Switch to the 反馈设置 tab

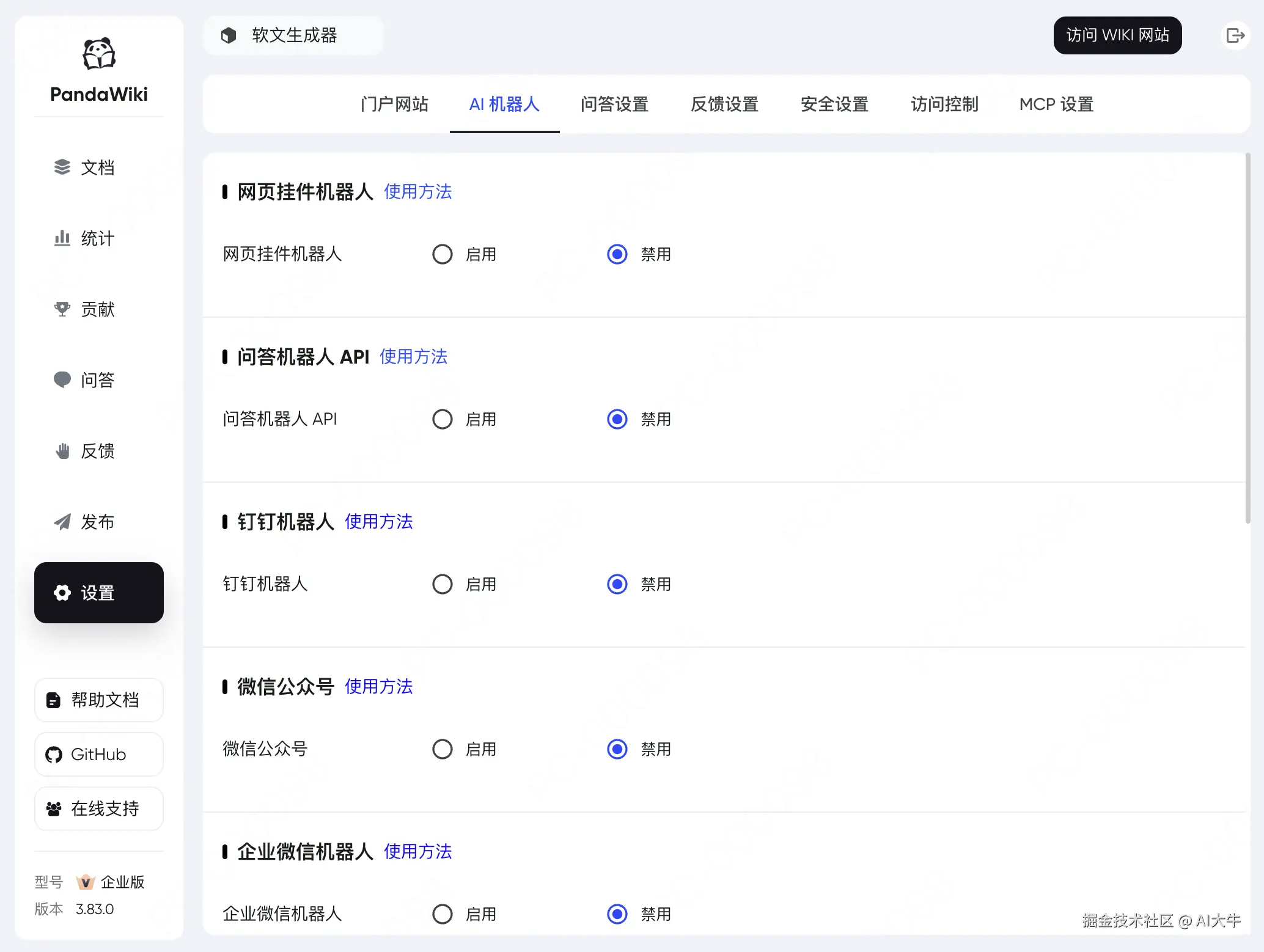724,104
